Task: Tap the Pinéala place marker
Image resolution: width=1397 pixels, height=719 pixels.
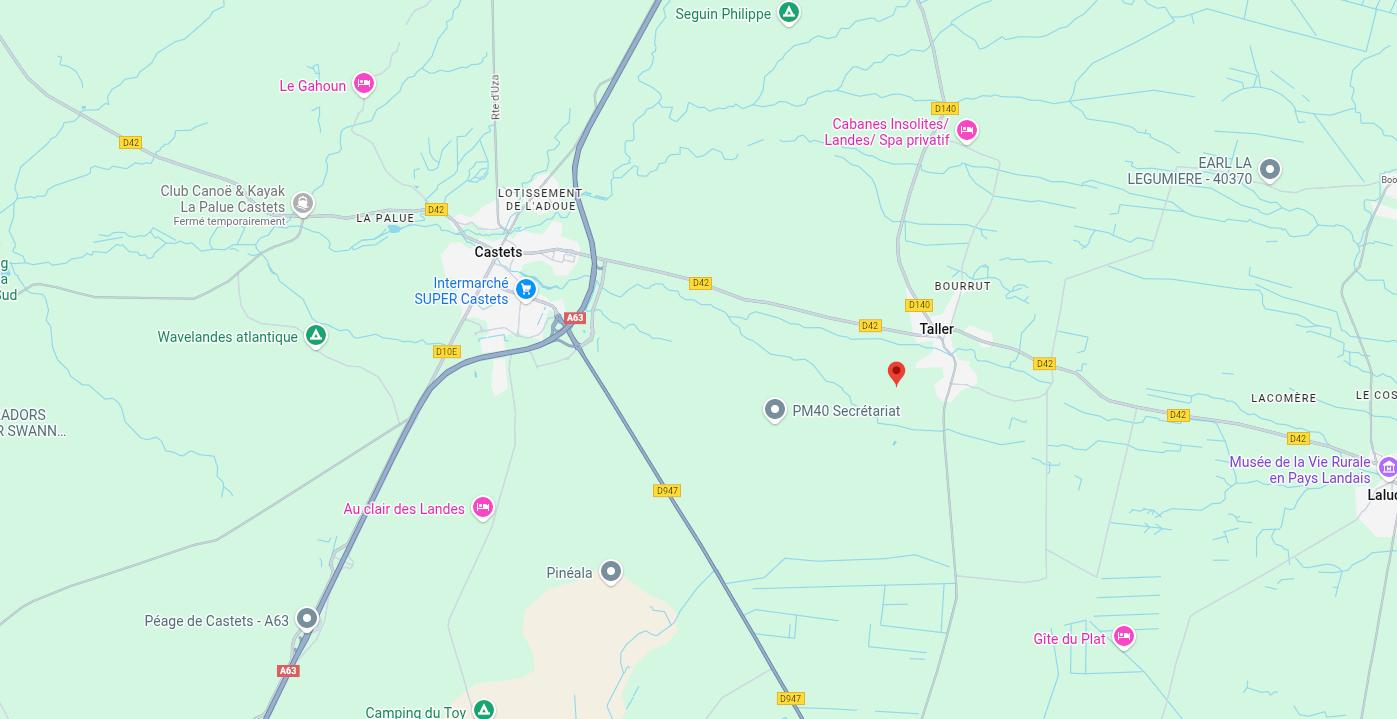Action: [x=611, y=572]
